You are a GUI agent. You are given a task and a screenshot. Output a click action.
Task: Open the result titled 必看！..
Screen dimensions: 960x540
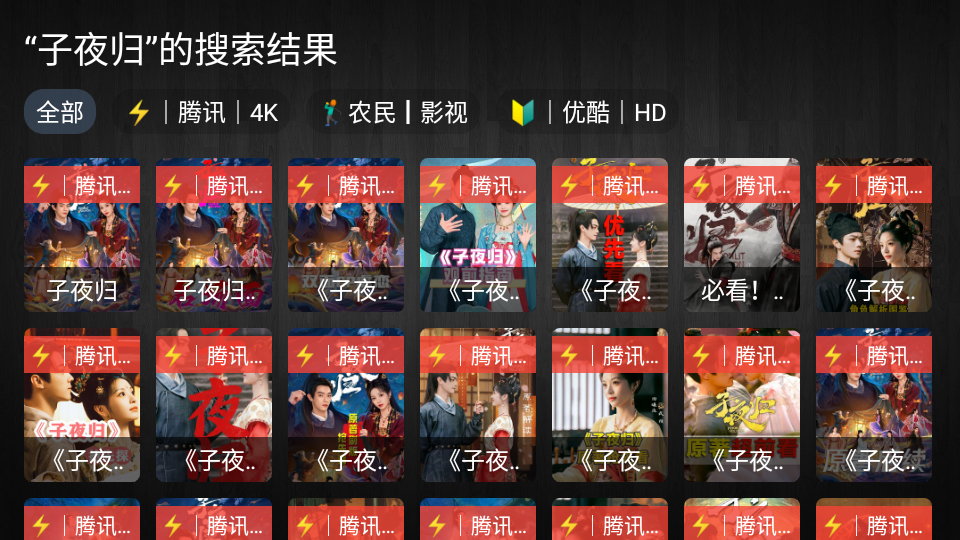(742, 235)
